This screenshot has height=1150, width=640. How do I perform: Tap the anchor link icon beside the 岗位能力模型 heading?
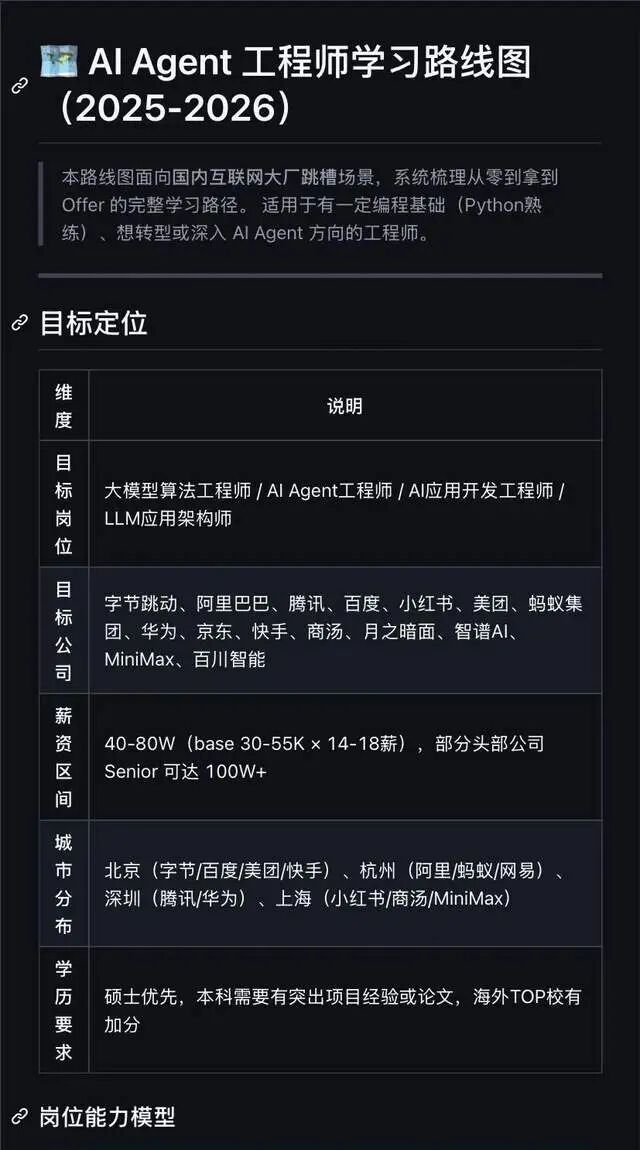click(x=20, y=1116)
